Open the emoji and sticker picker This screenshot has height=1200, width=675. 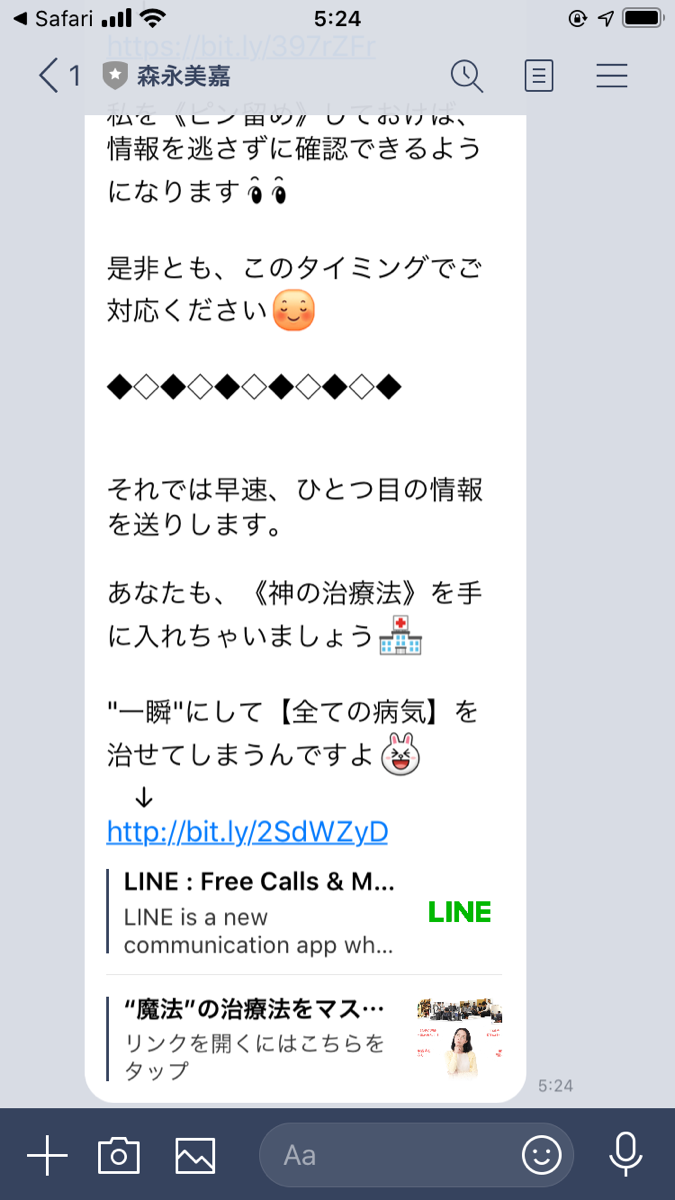click(x=542, y=1156)
